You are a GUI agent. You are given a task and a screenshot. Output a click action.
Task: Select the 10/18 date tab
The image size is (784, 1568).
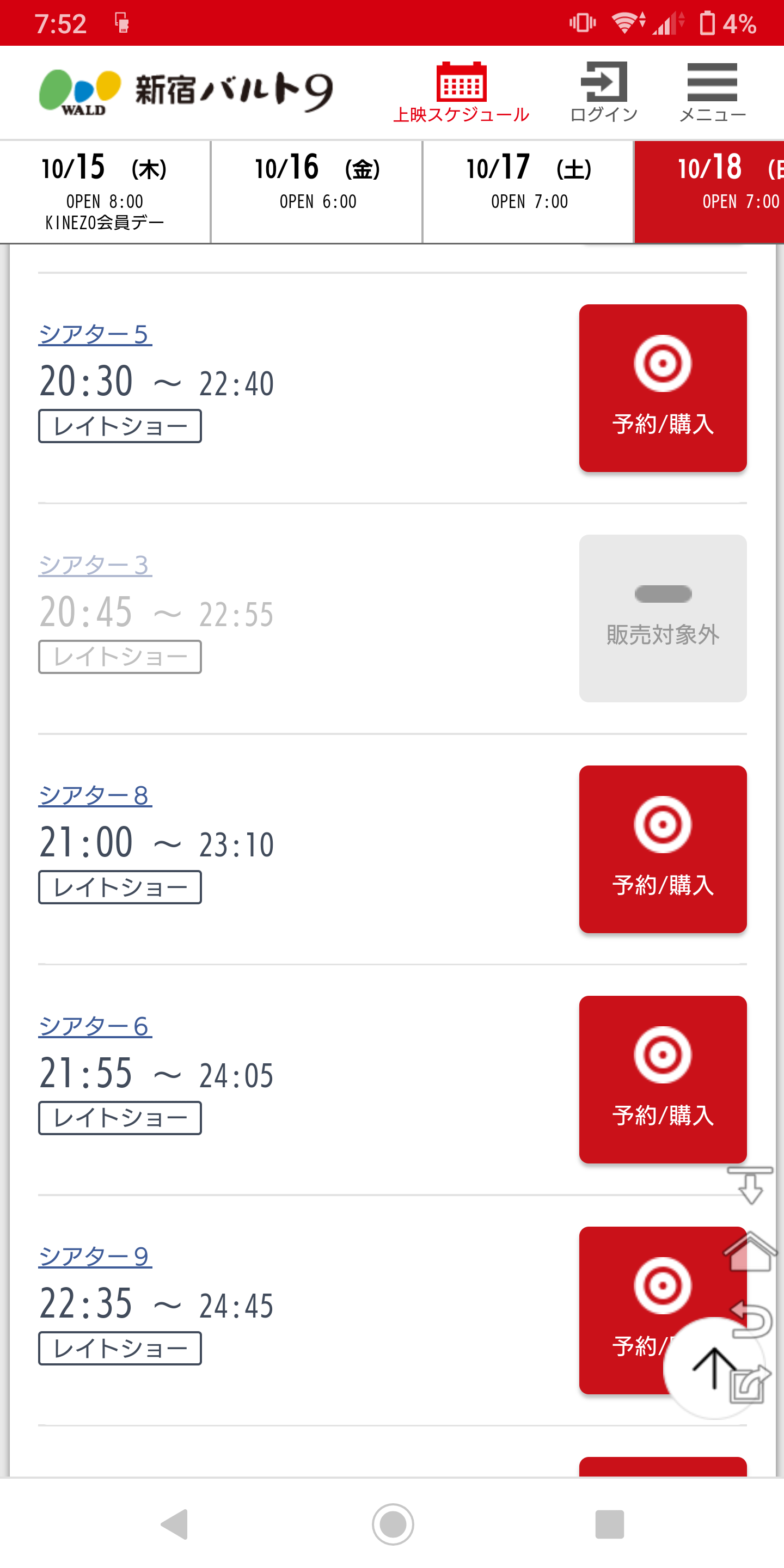pyautogui.click(x=710, y=192)
